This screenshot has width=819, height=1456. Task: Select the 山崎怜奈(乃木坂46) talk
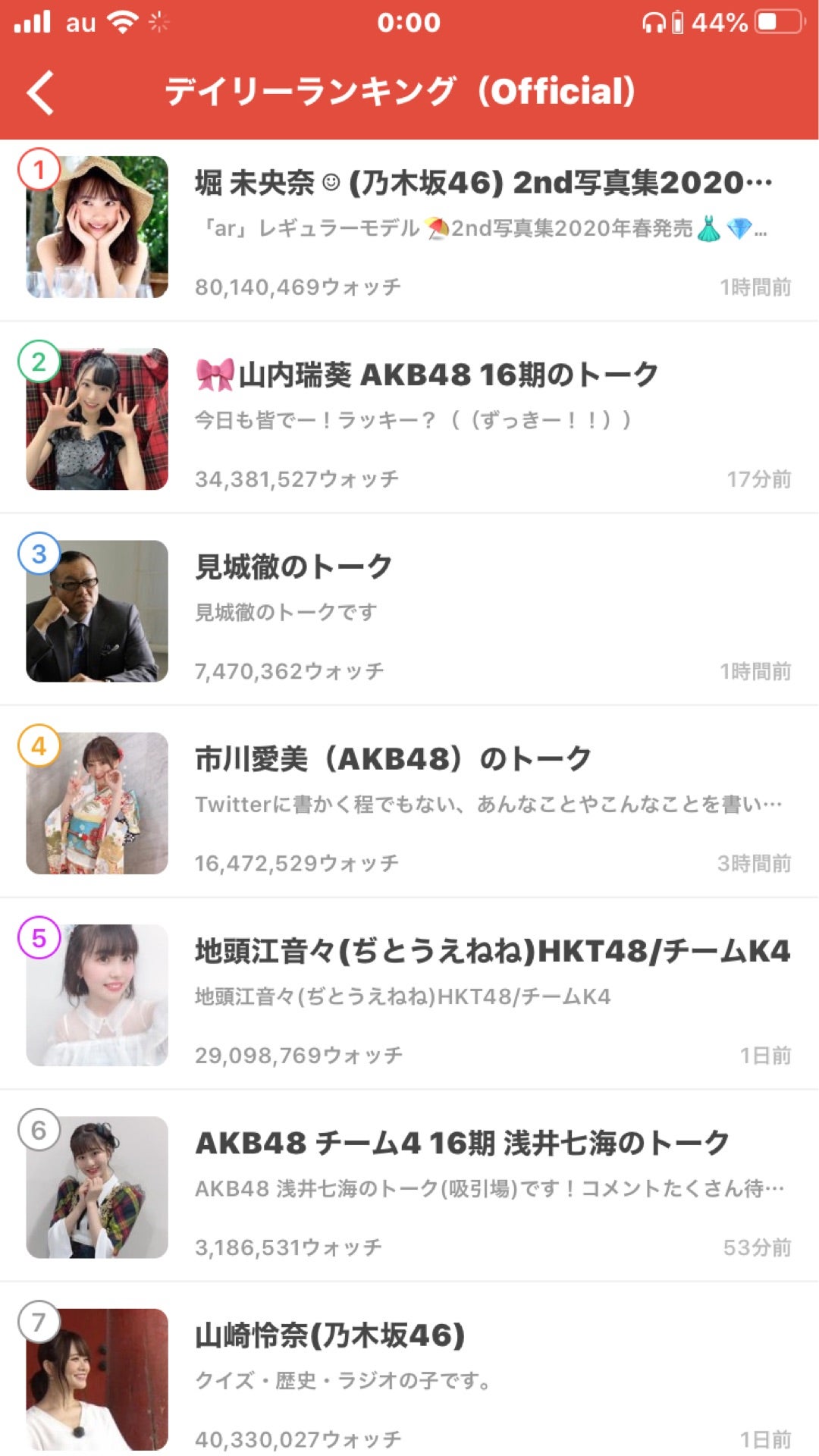[x=409, y=1369]
